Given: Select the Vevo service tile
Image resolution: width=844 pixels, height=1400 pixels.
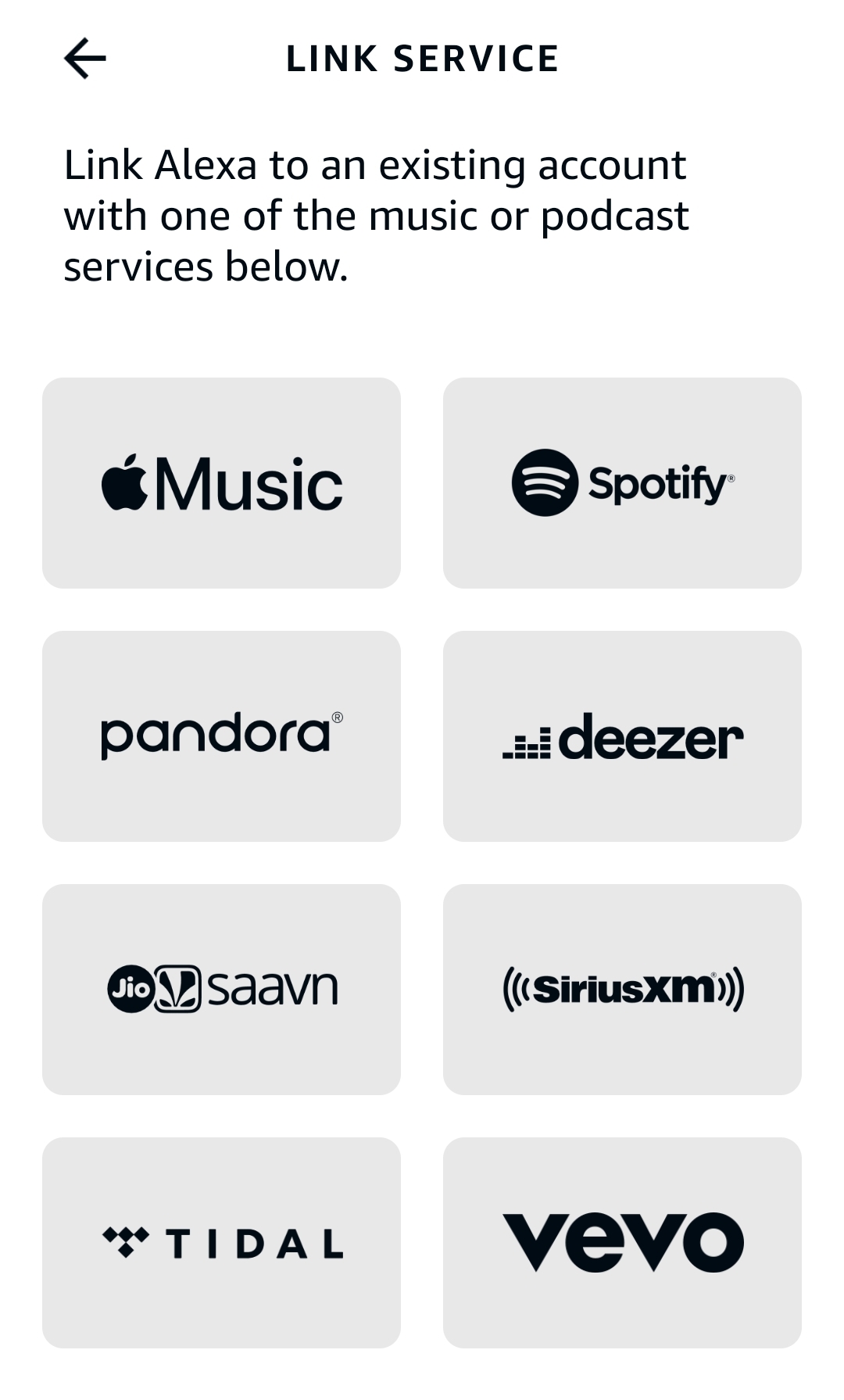Looking at the screenshot, I should [x=622, y=1243].
